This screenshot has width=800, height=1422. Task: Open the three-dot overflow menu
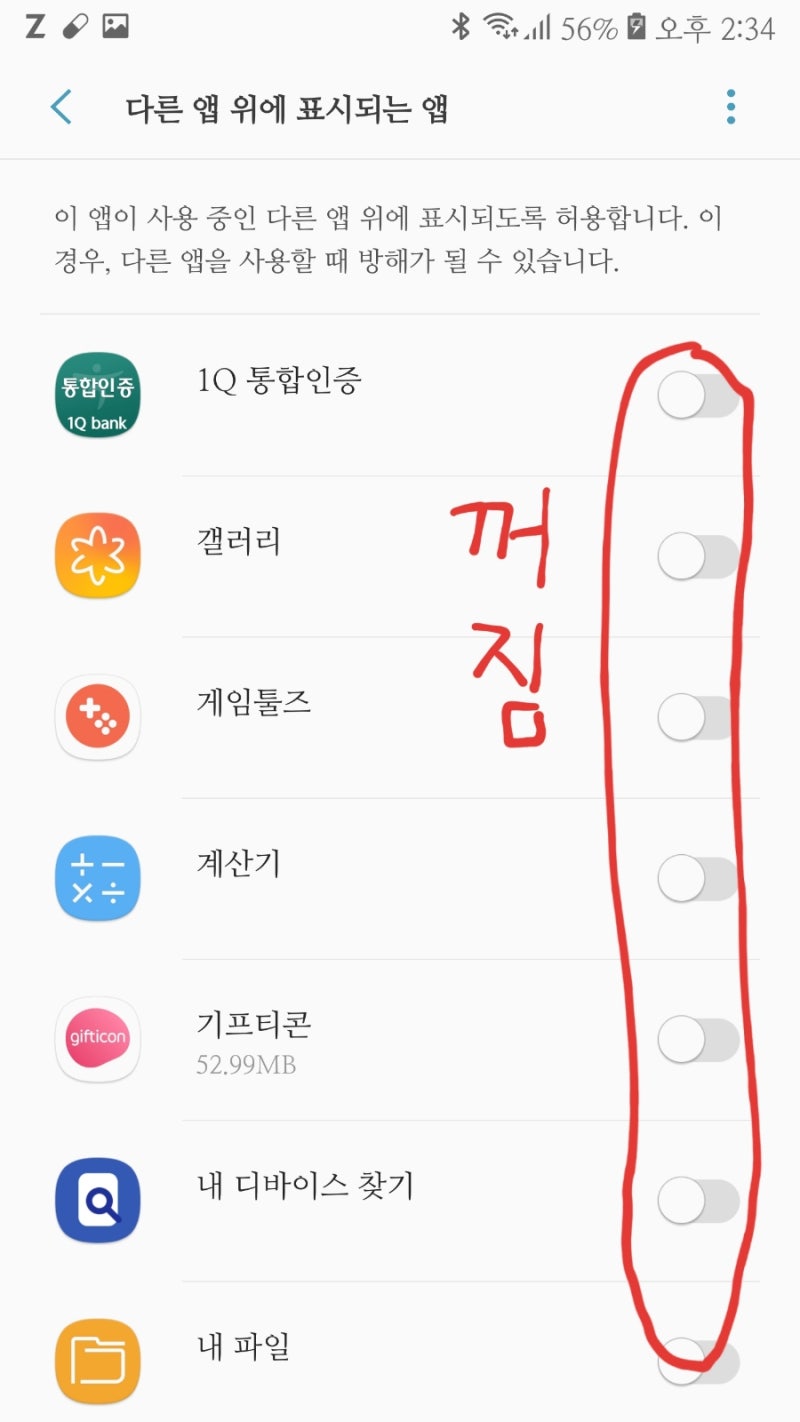pyautogui.click(x=731, y=107)
